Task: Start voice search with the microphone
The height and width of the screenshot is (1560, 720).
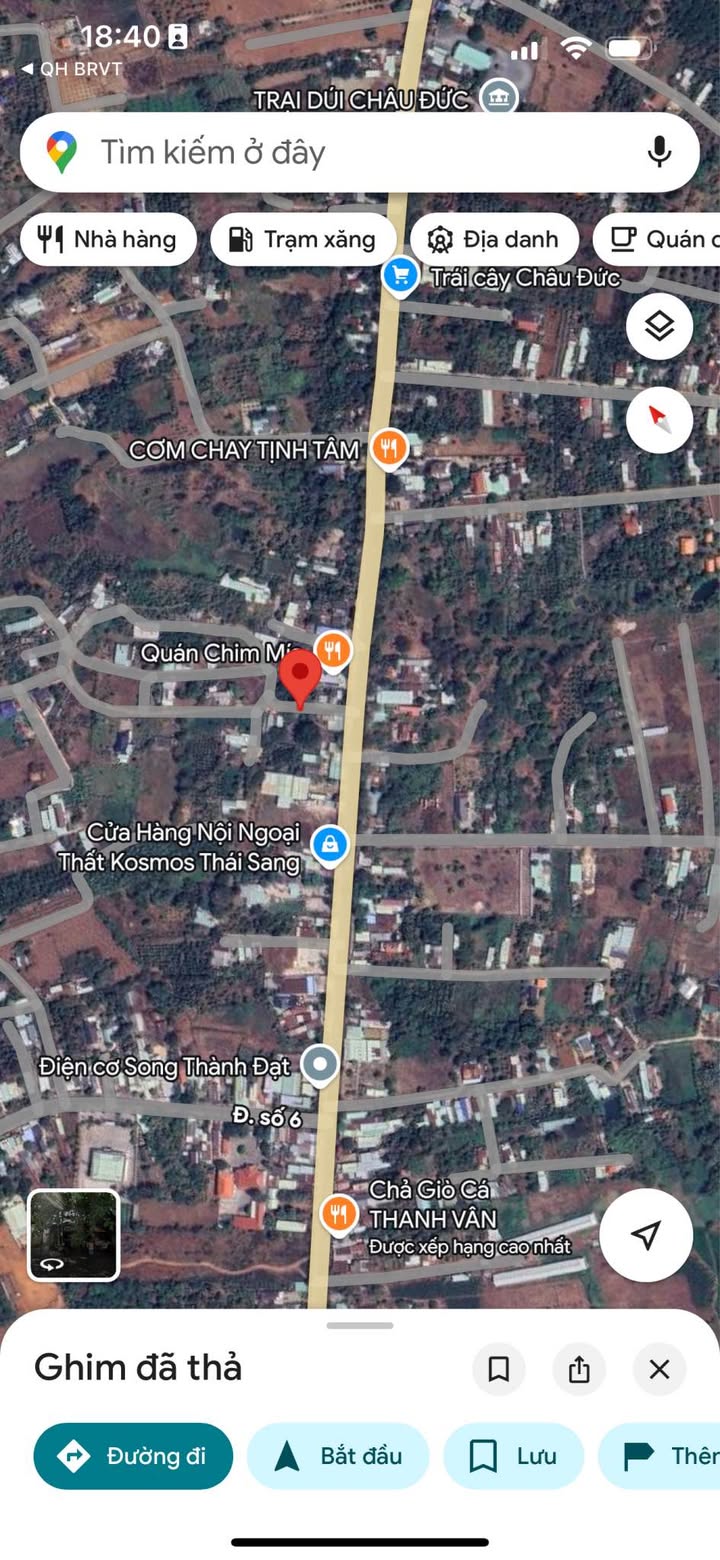Action: coord(658,153)
